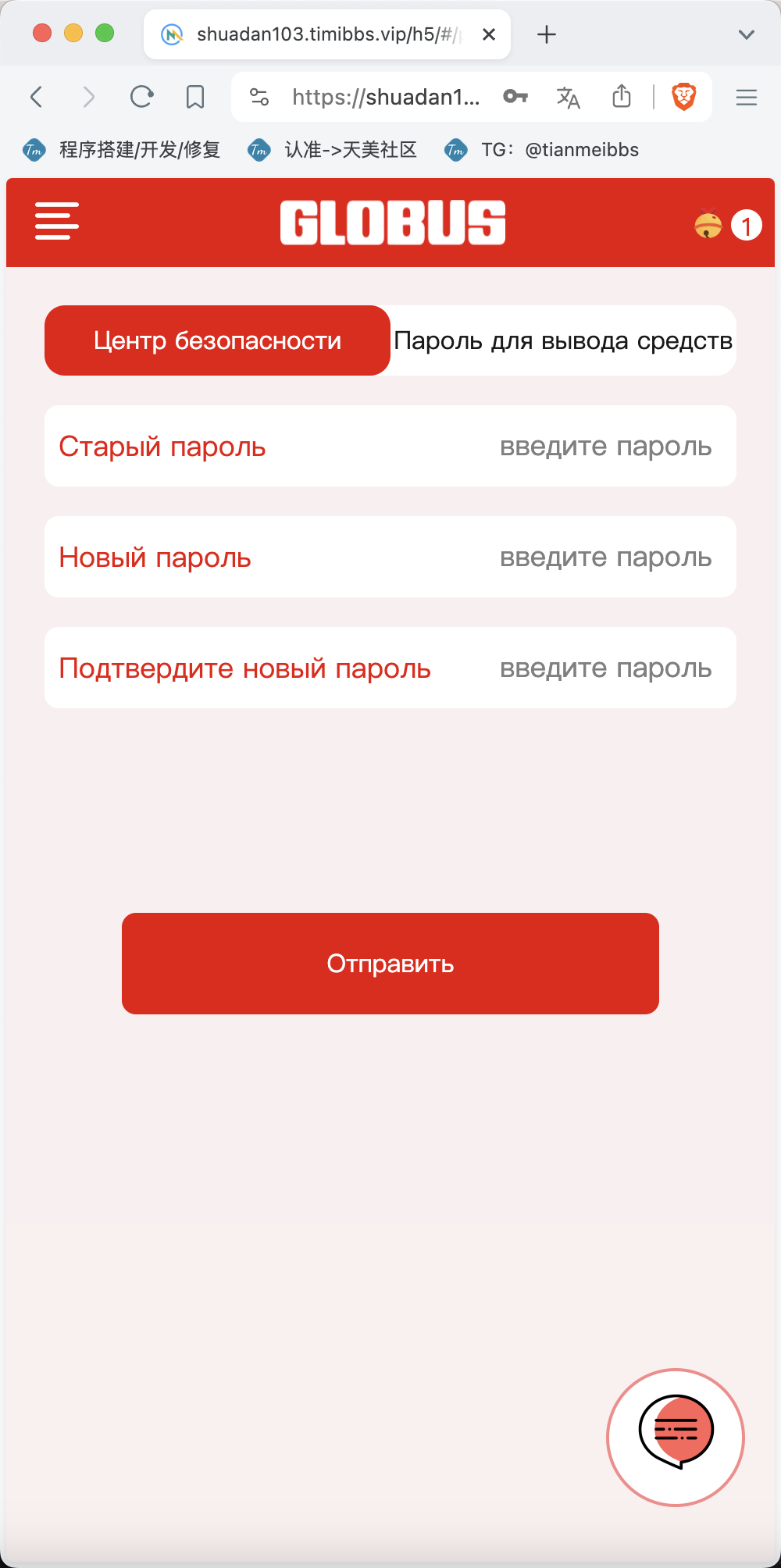Bookmark this page in the browser toolbar
The image size is (781, 1568).
194,97
